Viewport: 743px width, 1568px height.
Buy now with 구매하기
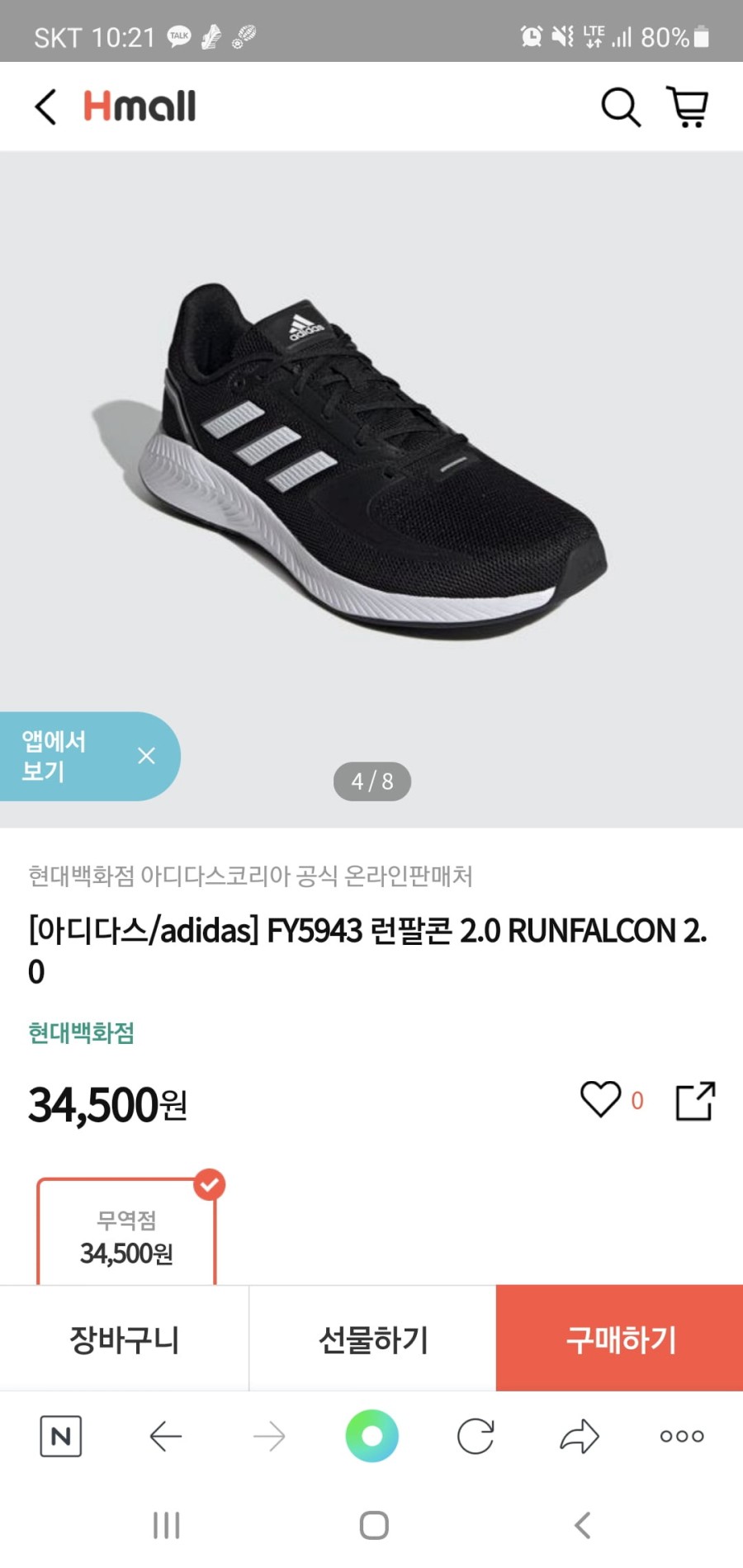620,1339
